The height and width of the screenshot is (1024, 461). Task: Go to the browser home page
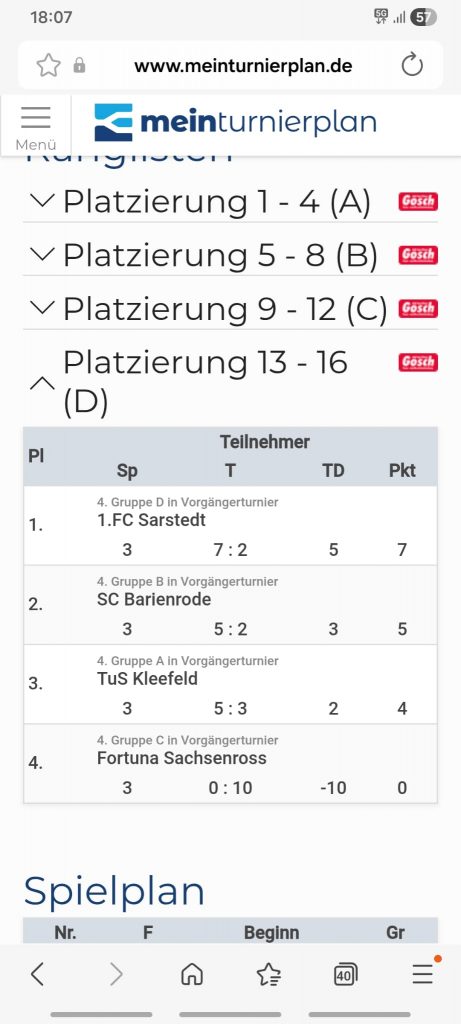[191, 974]
